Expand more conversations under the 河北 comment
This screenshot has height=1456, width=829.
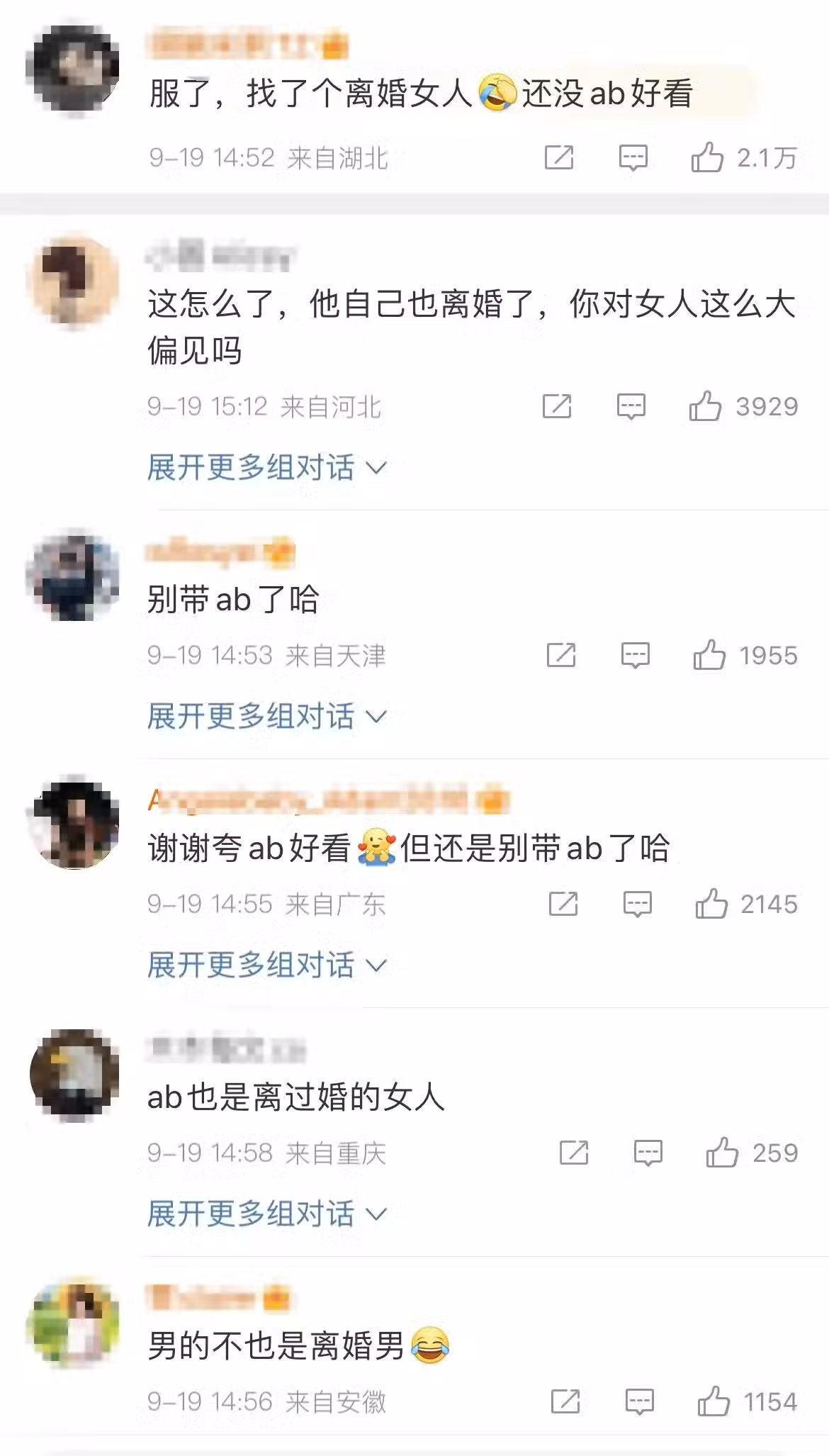pos(266,468)
